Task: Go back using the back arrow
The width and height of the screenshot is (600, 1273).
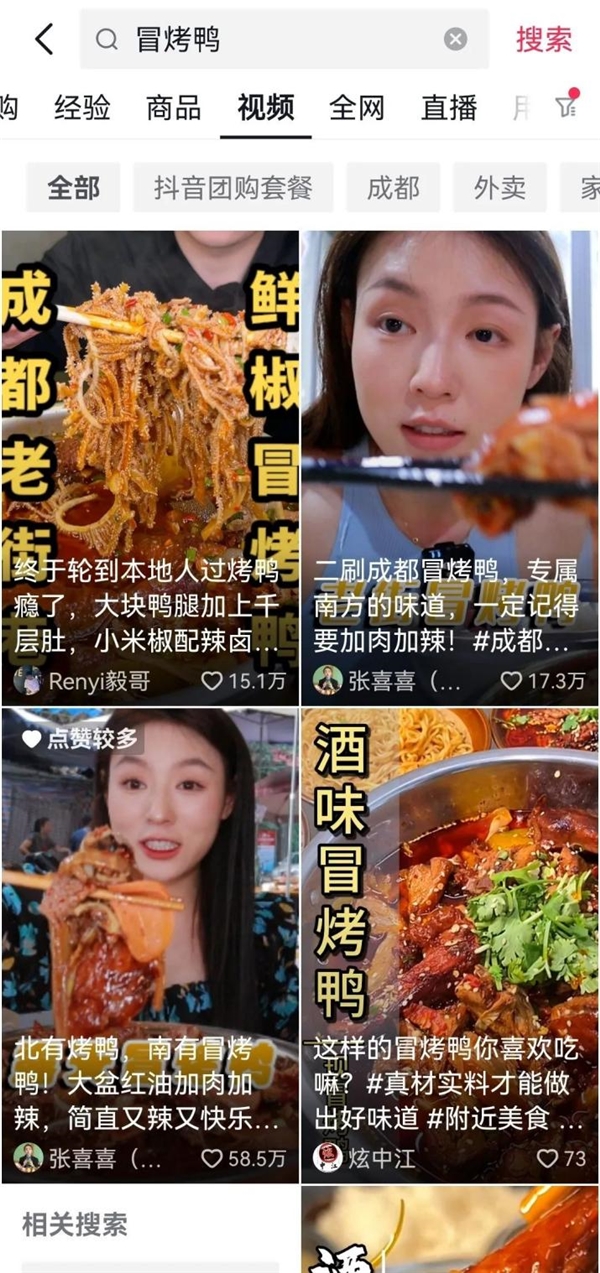Action: pyautogui.click(x=44, y=40)
